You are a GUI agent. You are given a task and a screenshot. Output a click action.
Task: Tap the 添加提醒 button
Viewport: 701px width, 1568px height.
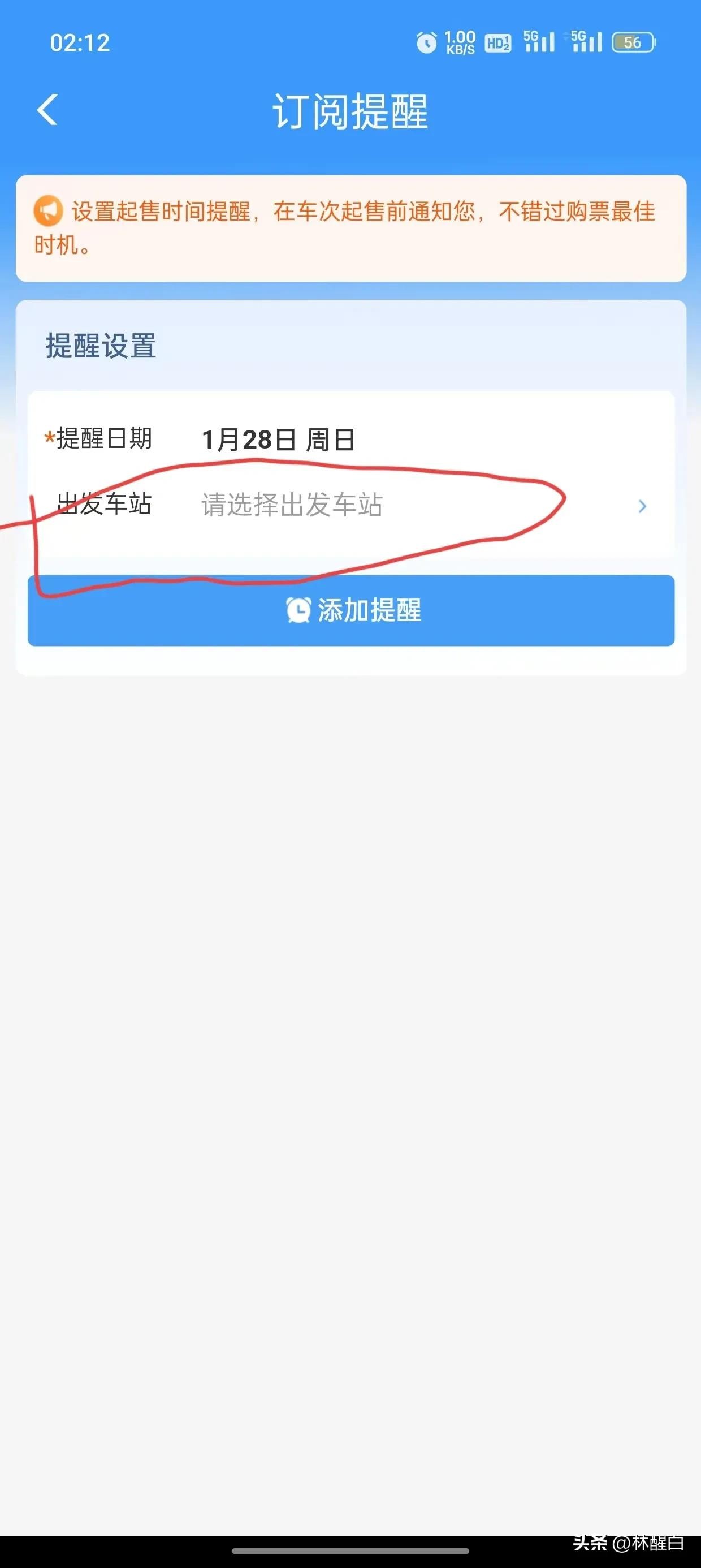(x=351, y=610)
